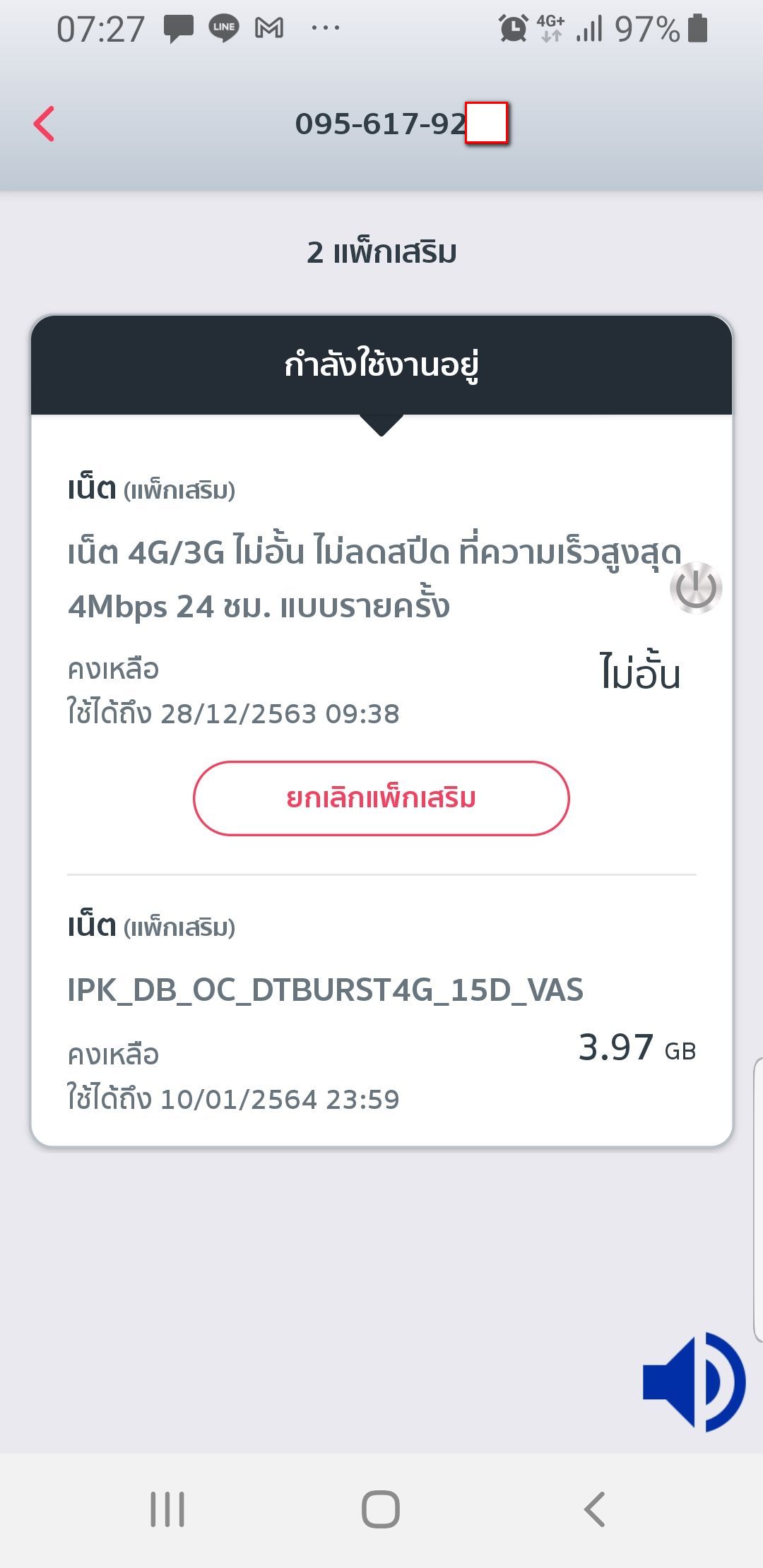Tap ยกเลิกแพ็กเสริม to cancel the add-on package
Image resolution: width=763 pixels, height=1568 pixels.
pyautogui.click(x=381, y=798)
